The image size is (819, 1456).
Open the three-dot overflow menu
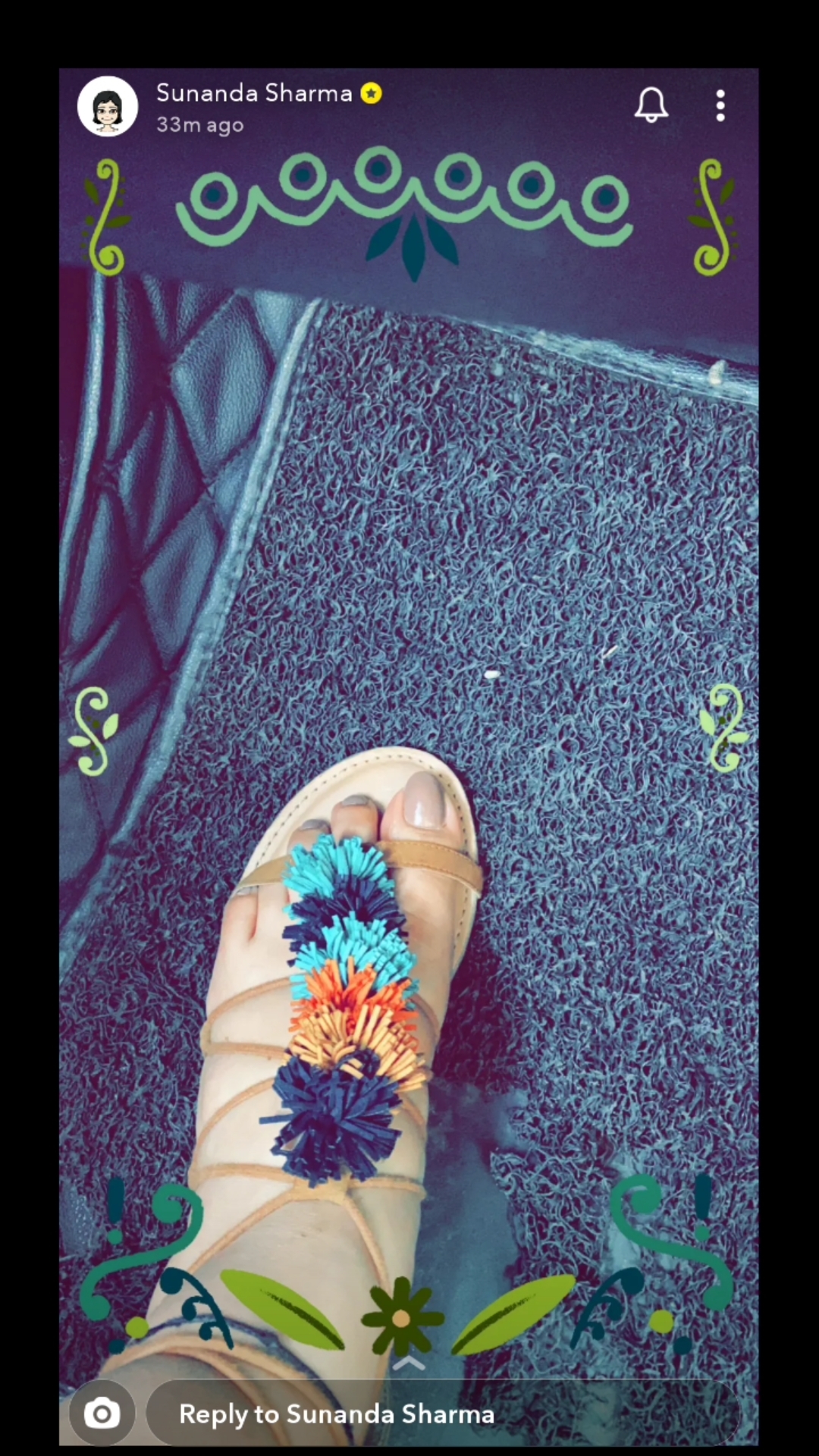(720, 105)
